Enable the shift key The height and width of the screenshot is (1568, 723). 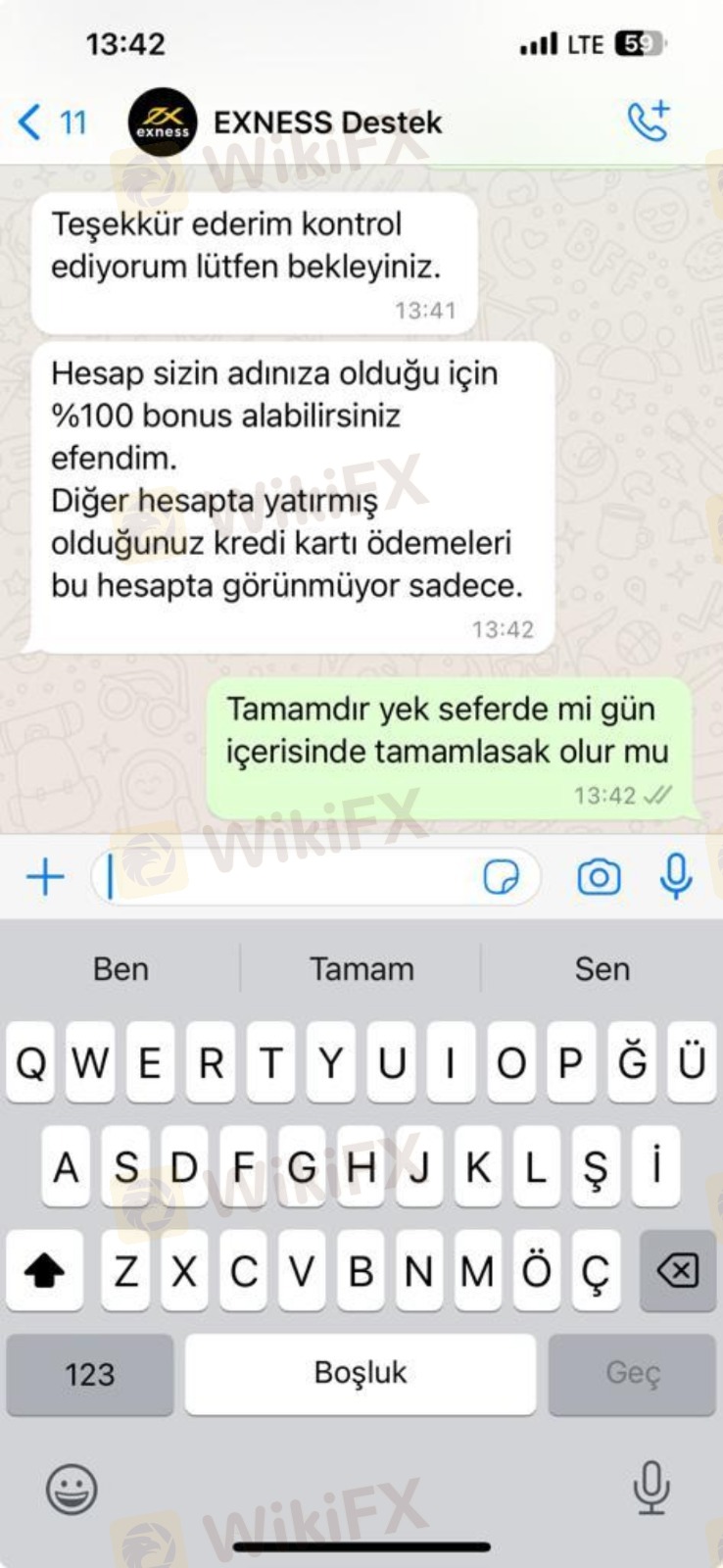44,1272
